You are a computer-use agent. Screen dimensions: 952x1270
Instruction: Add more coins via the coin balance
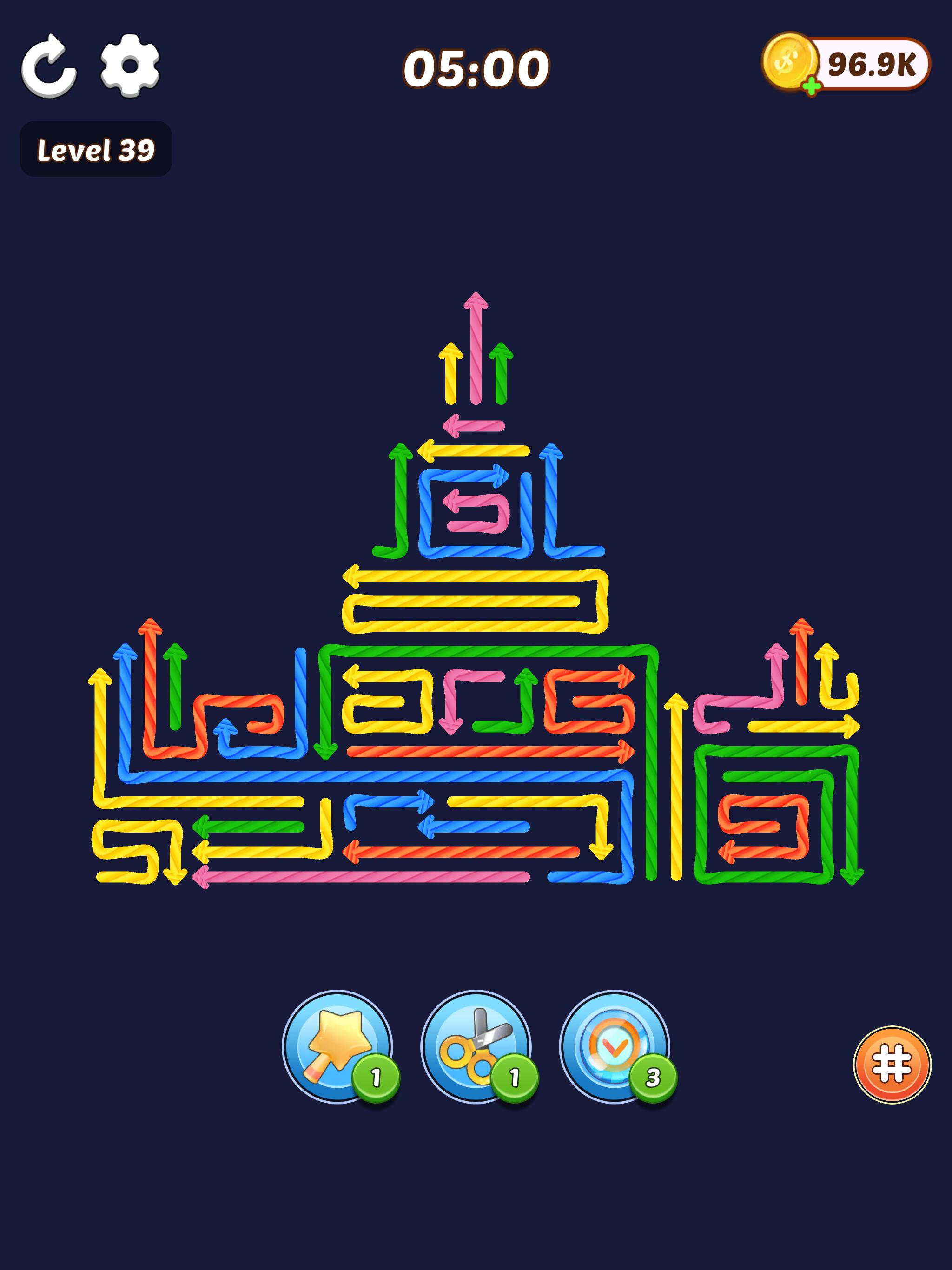point(845,64)
